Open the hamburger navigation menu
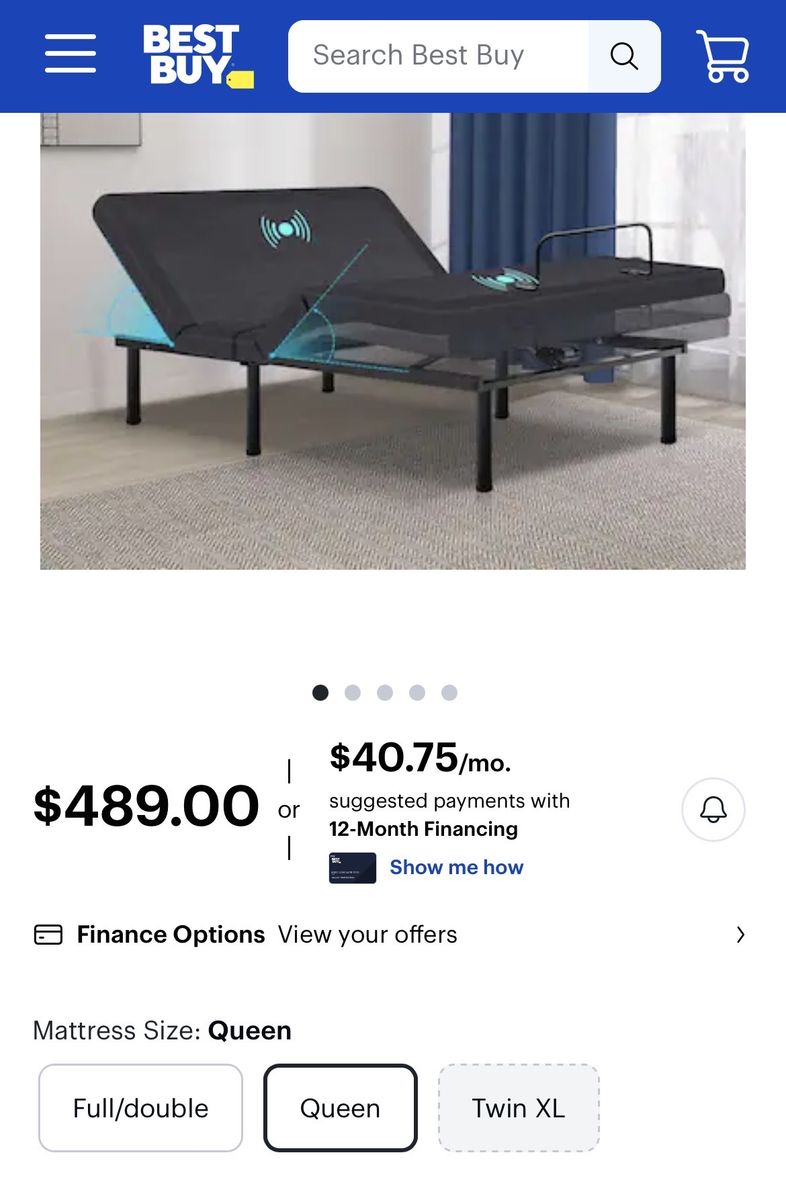Screen dimensions: 786x1200 (x=70, y=55)
